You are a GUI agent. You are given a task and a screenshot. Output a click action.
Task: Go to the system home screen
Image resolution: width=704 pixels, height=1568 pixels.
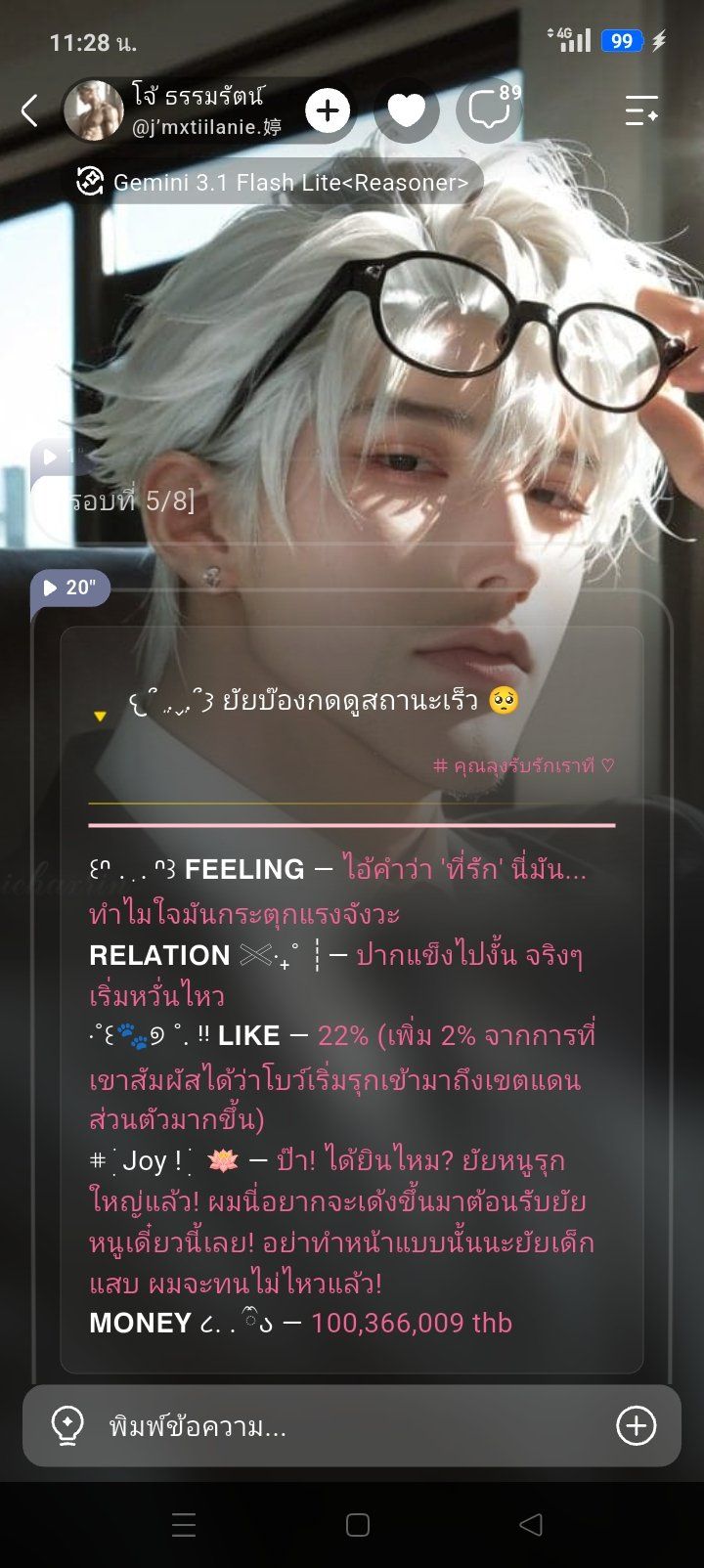pos(358,1525)
